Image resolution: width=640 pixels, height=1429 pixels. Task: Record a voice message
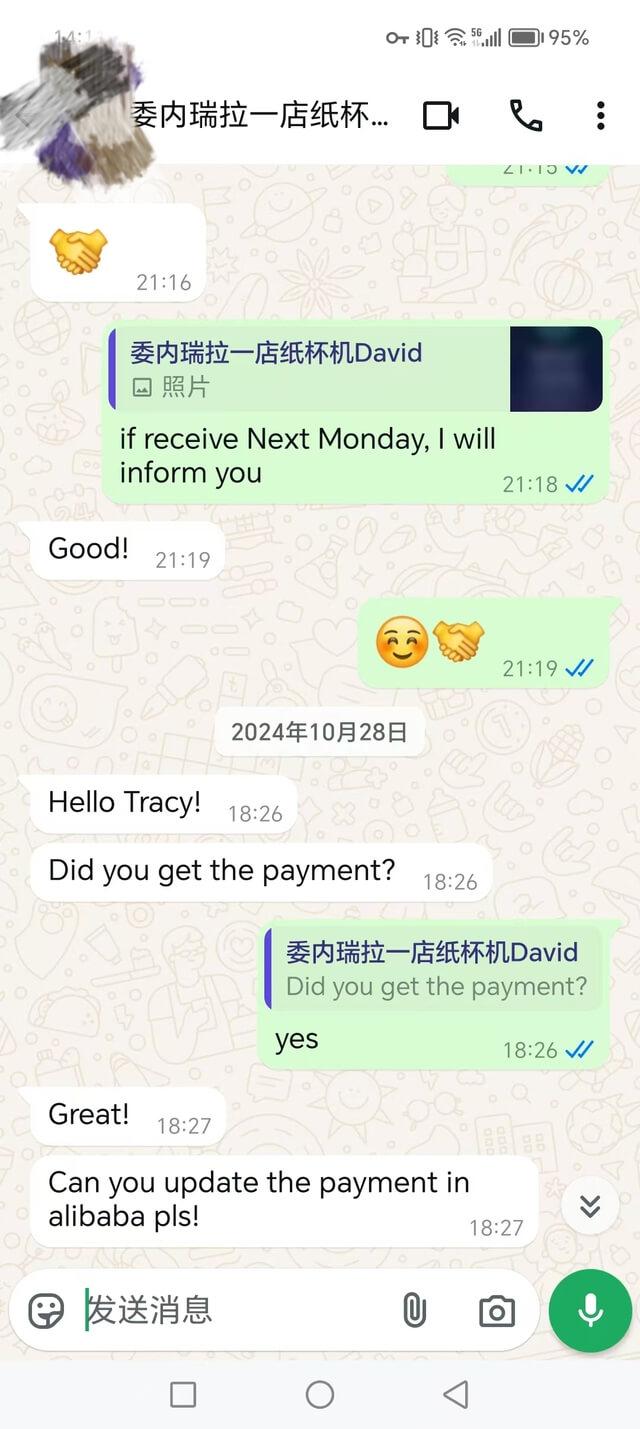[590, 1310]
